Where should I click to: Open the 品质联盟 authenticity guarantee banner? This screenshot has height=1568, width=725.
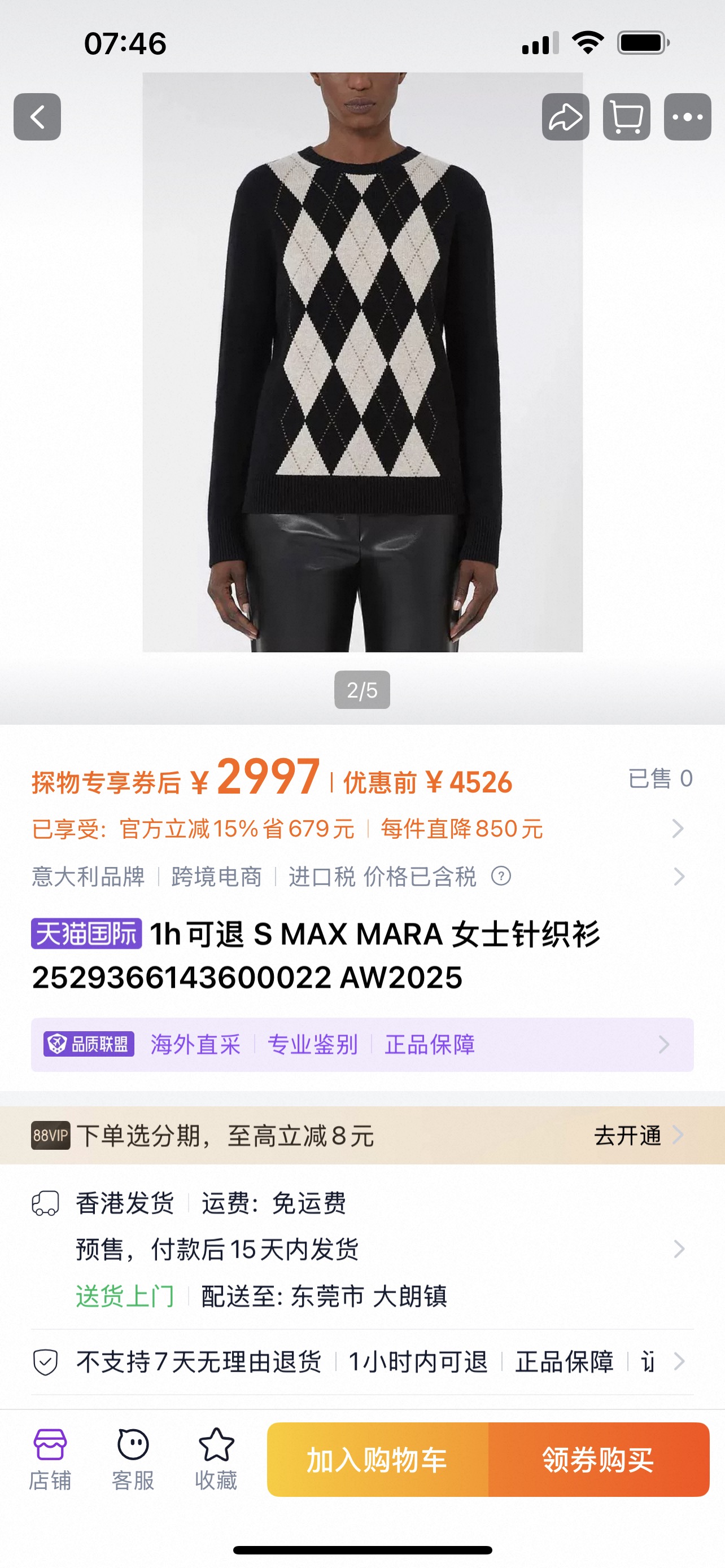362,1045
